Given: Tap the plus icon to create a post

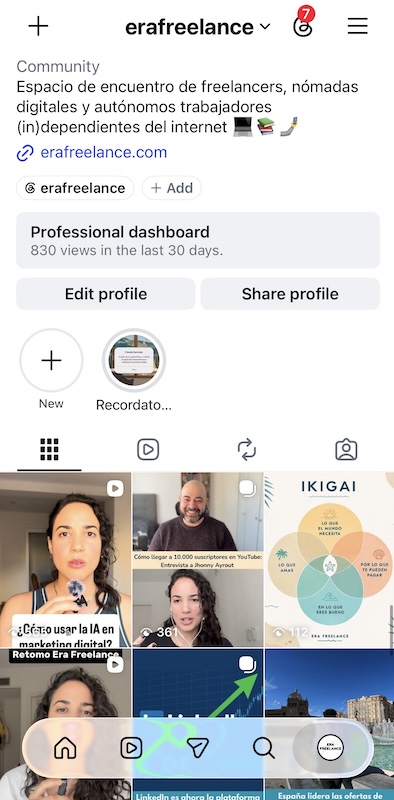Looking at the screenshot, I should [38, 26].
